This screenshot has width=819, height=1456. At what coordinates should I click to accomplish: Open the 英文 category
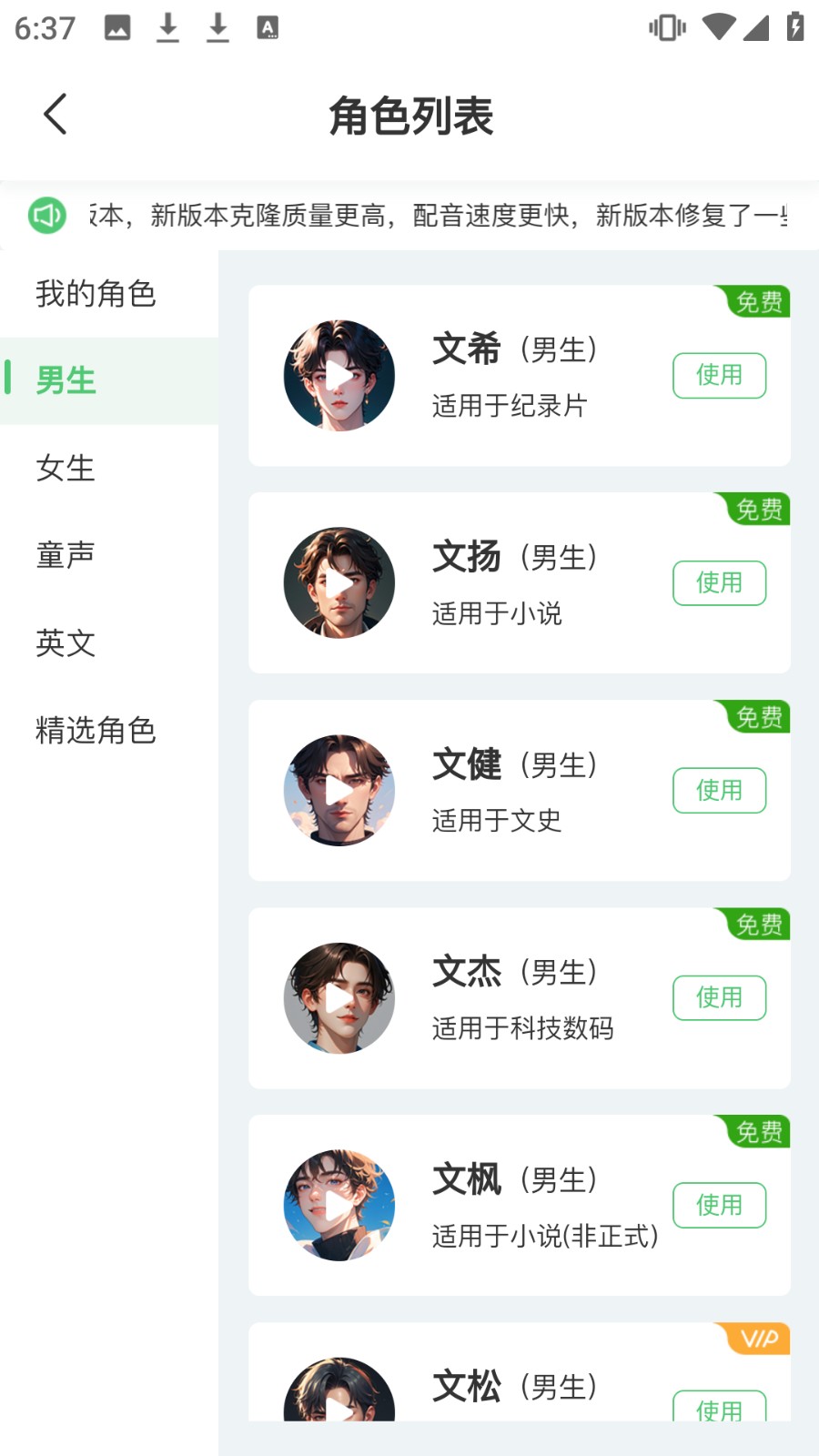pos(66,642)
